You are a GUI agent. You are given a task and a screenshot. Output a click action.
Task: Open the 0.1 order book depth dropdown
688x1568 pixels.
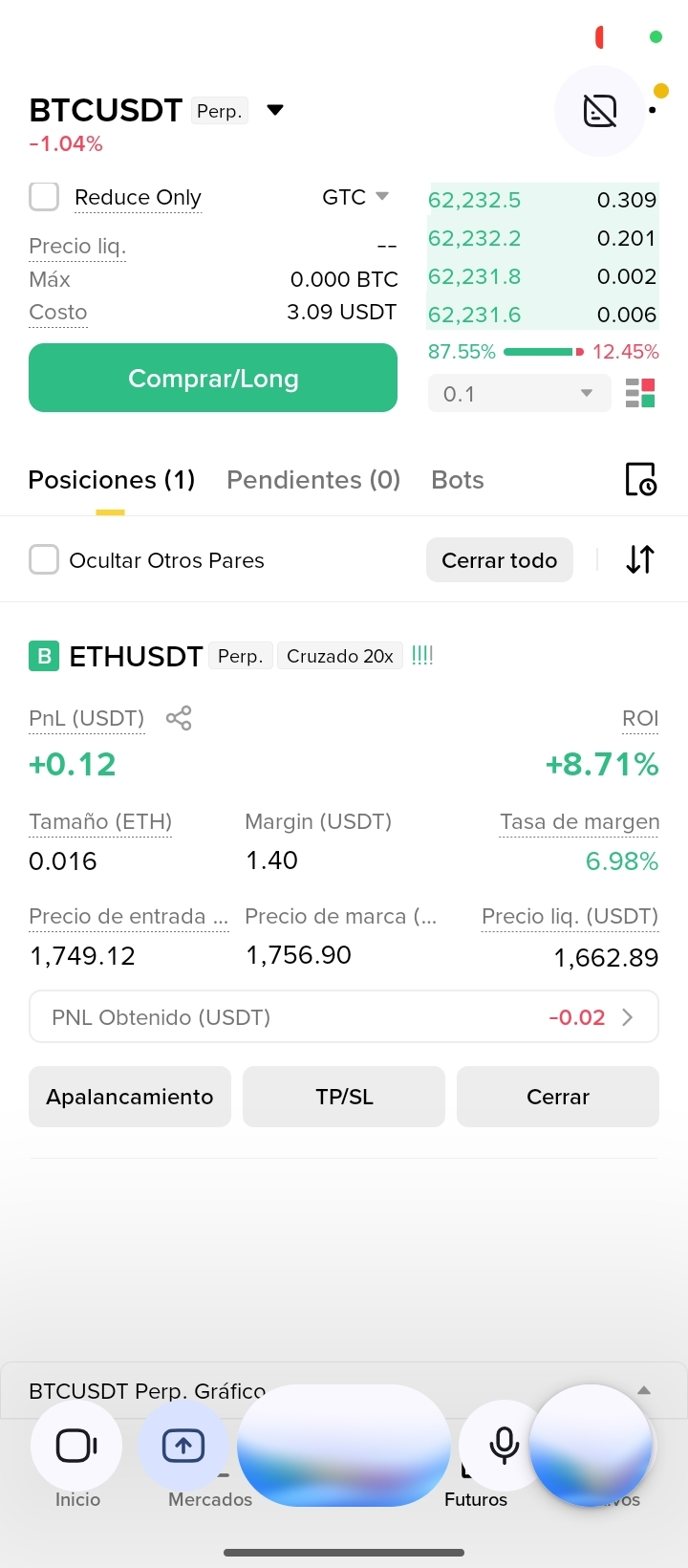point(519,393)
